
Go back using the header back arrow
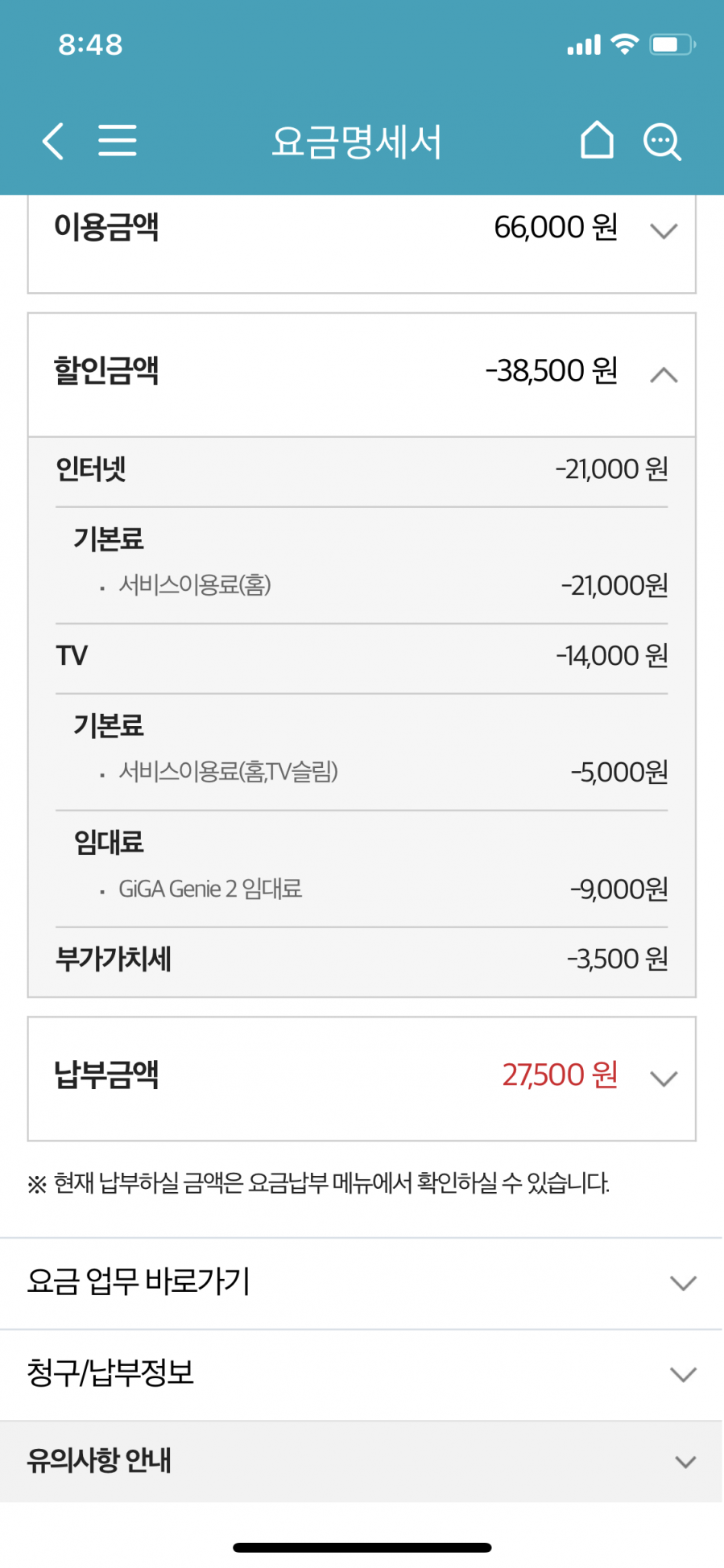coord(53,142)
